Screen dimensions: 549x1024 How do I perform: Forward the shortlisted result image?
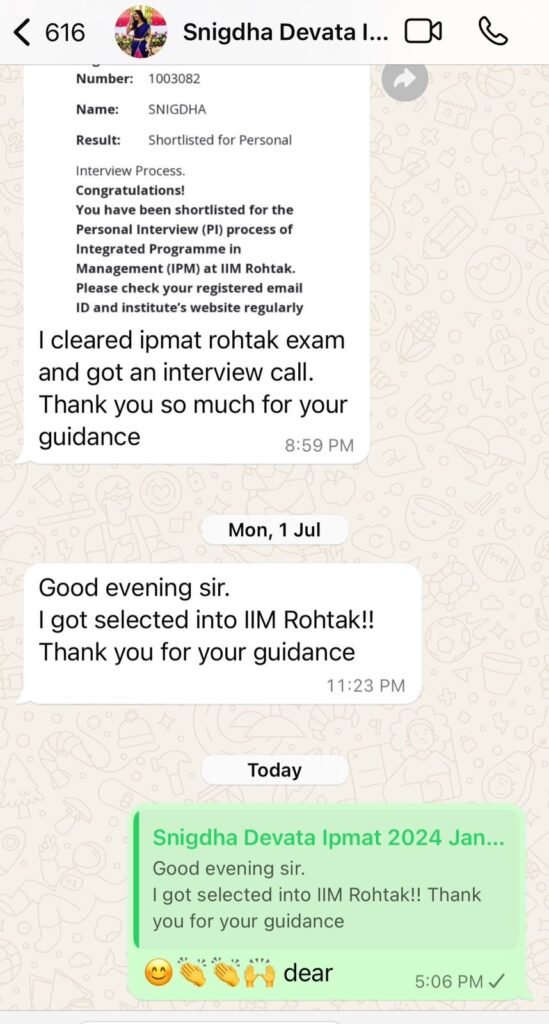point(405,79)
